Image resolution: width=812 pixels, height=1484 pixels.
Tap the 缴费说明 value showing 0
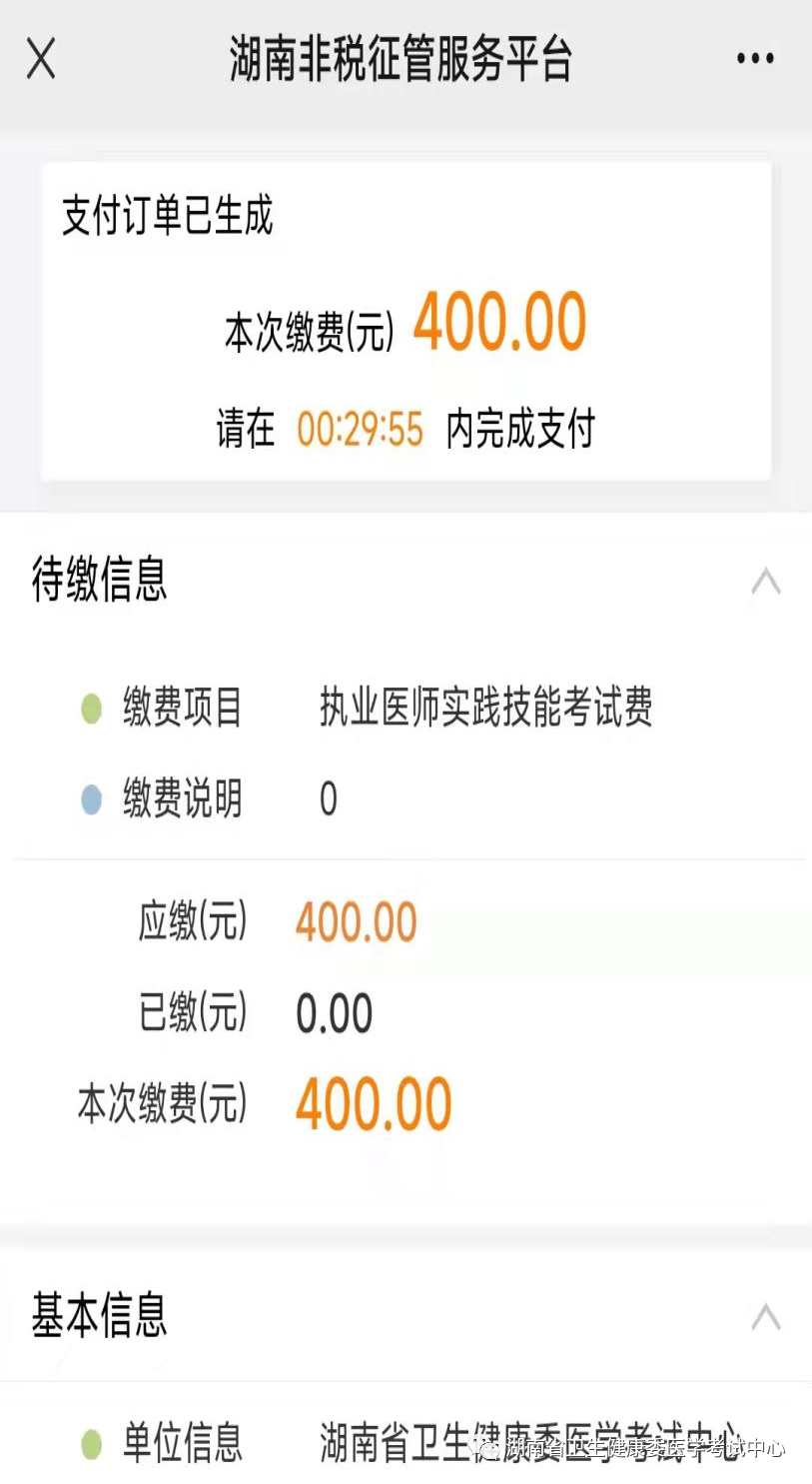pos(325,797)
